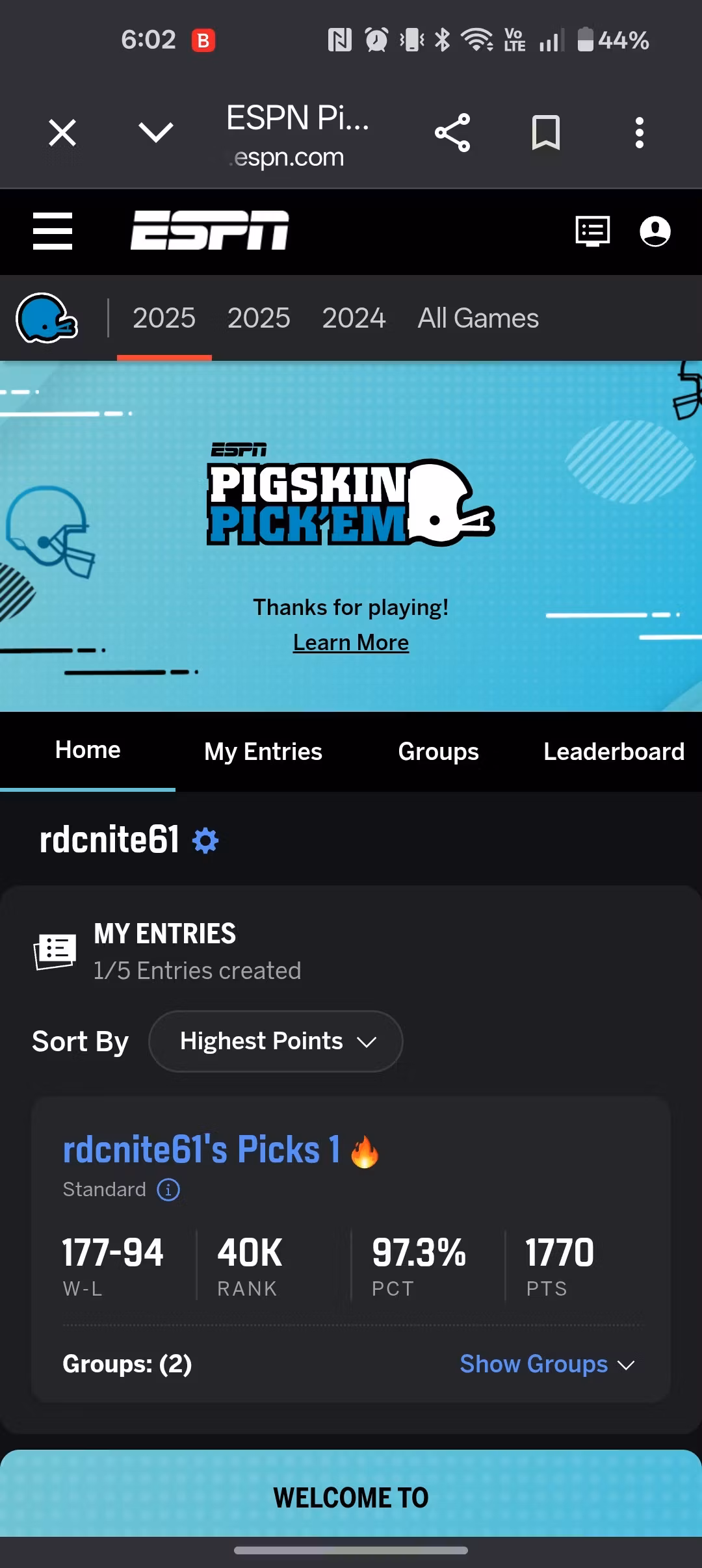This screenshot has height=1568, width=702.
Task: Close the in-app browser
Action: point(62,133)
